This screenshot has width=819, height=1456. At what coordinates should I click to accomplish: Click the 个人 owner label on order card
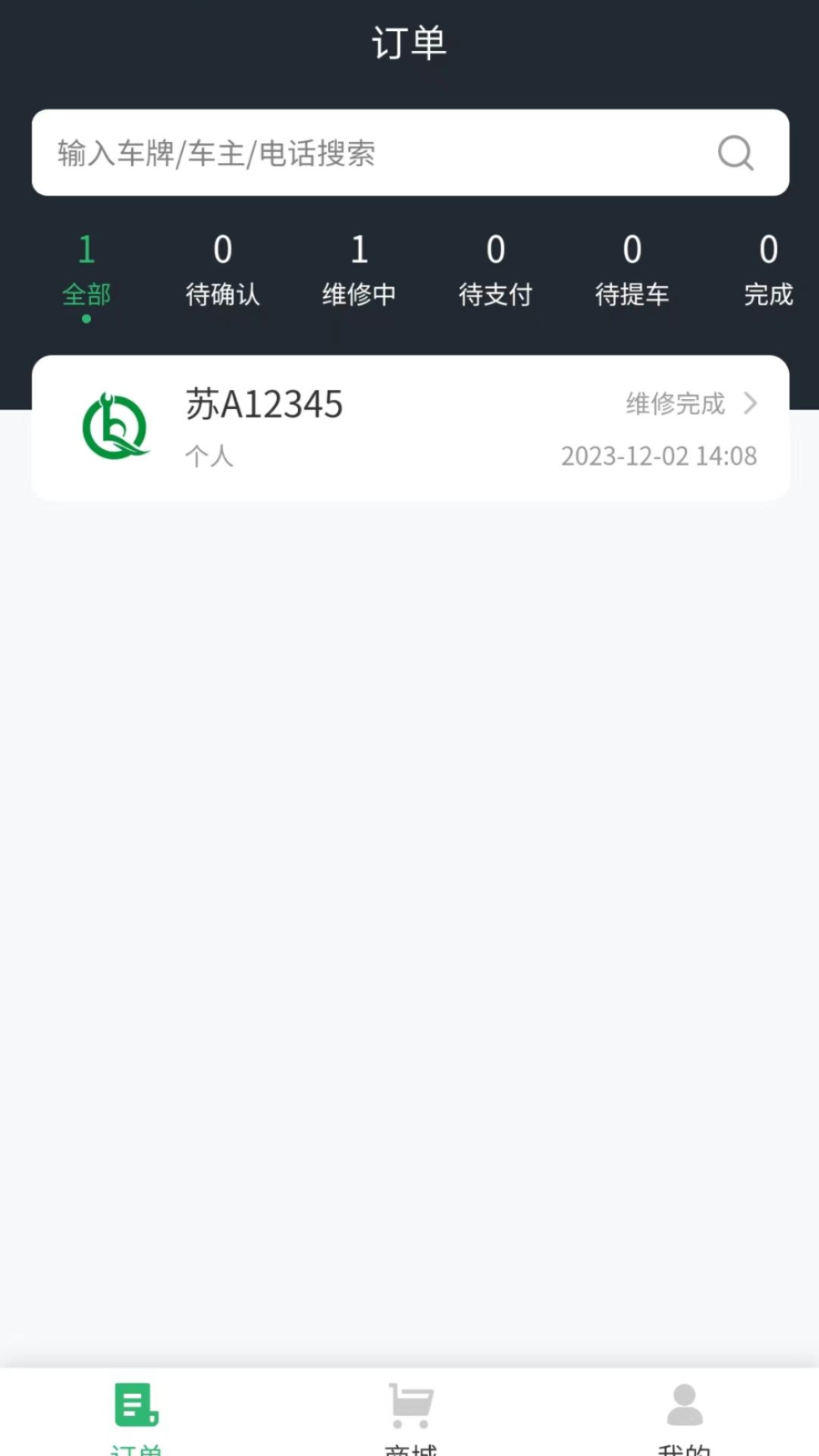(x=209, y=456)
